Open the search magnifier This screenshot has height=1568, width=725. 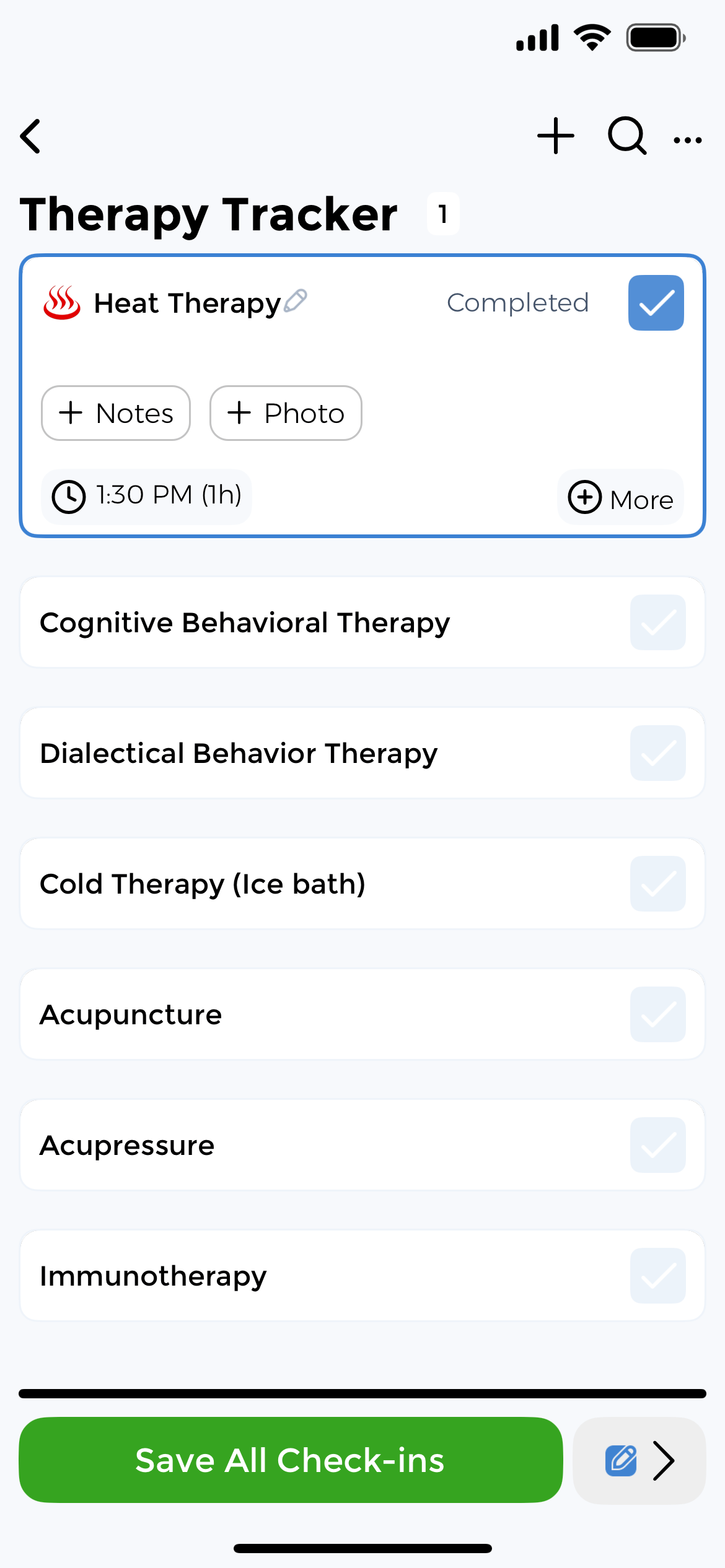click(627, 136)
